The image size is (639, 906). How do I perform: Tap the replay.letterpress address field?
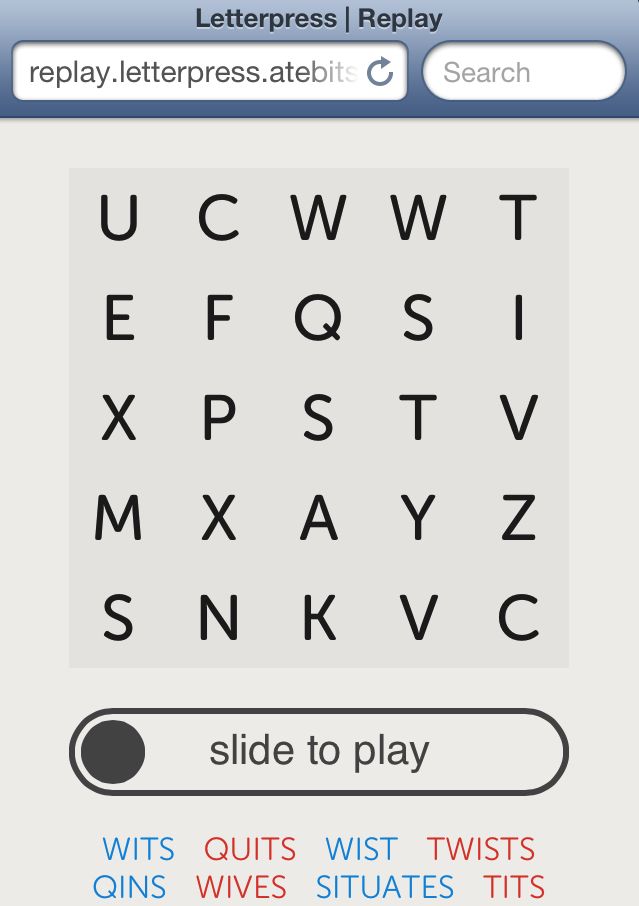tap(190, 72)
